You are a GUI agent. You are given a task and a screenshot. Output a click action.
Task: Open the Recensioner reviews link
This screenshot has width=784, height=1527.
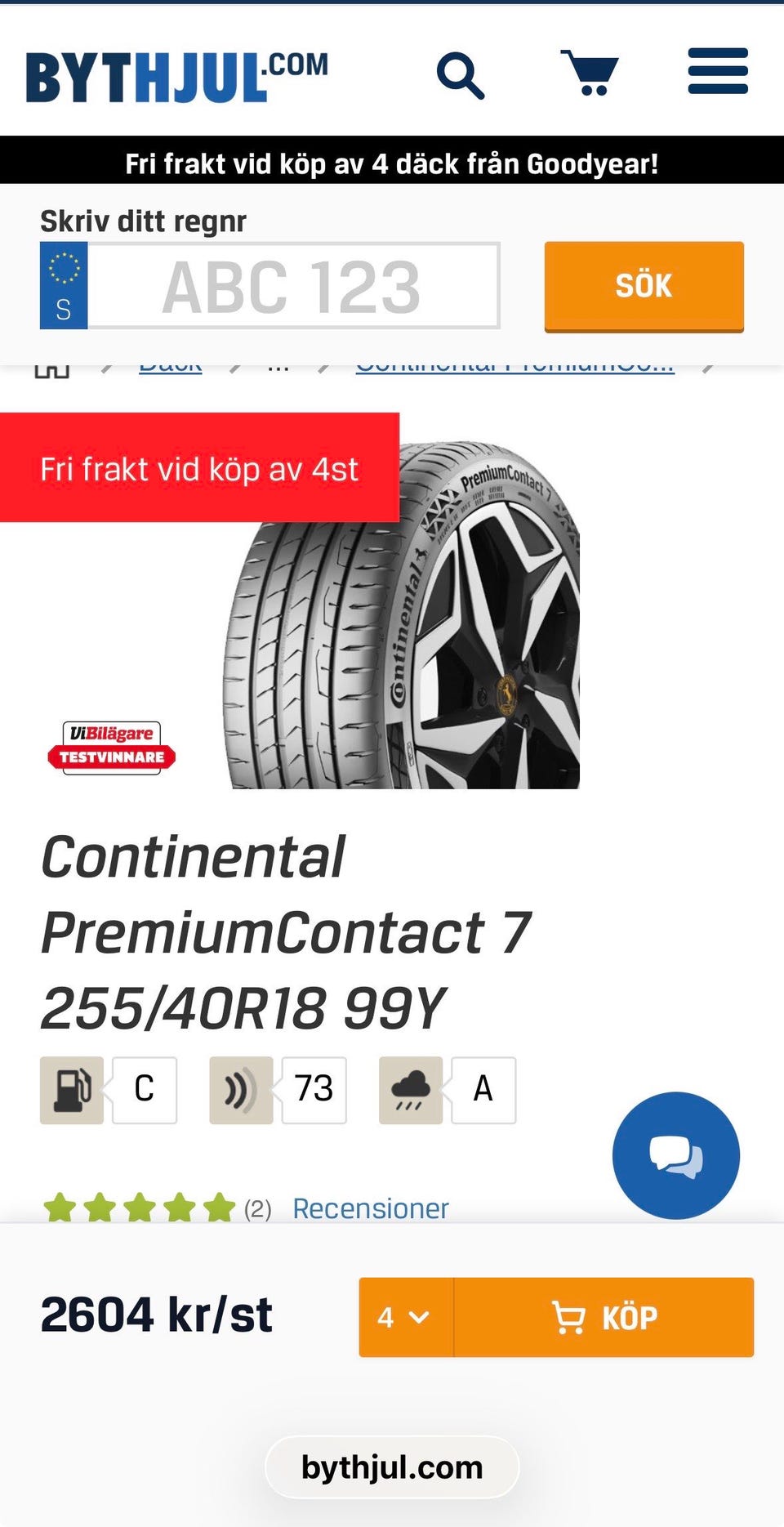[x=370, y=1208]
